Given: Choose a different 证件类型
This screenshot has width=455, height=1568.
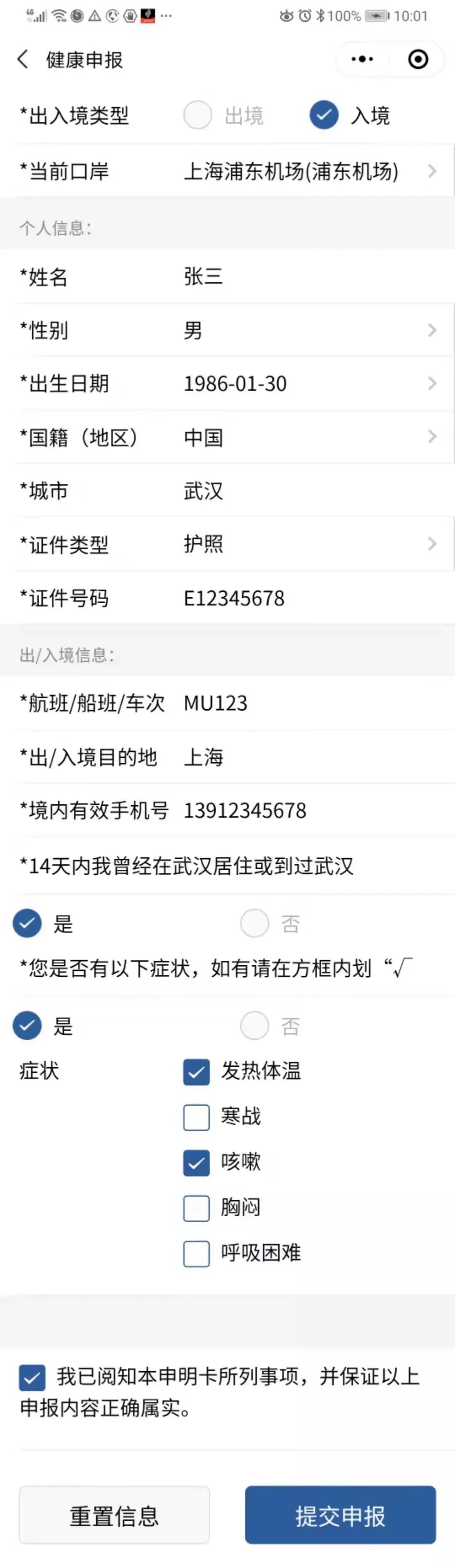Looking at the screenshot, I should [x=305, y=544].
